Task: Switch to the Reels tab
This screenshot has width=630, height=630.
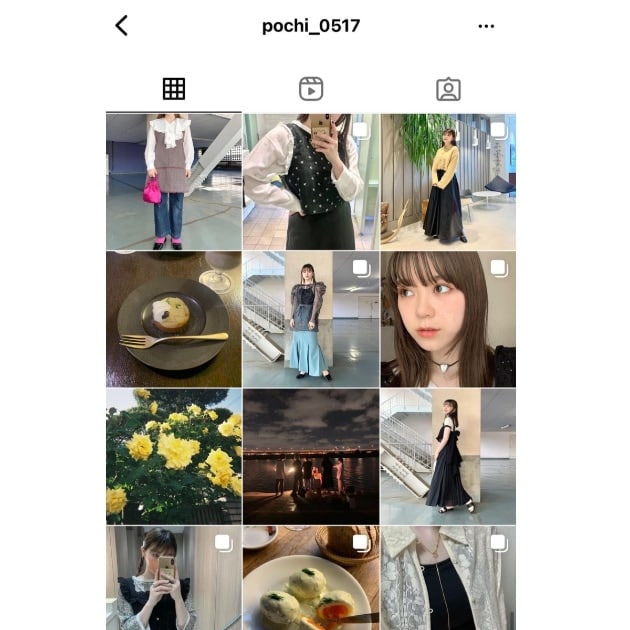Action: [311, 89]
